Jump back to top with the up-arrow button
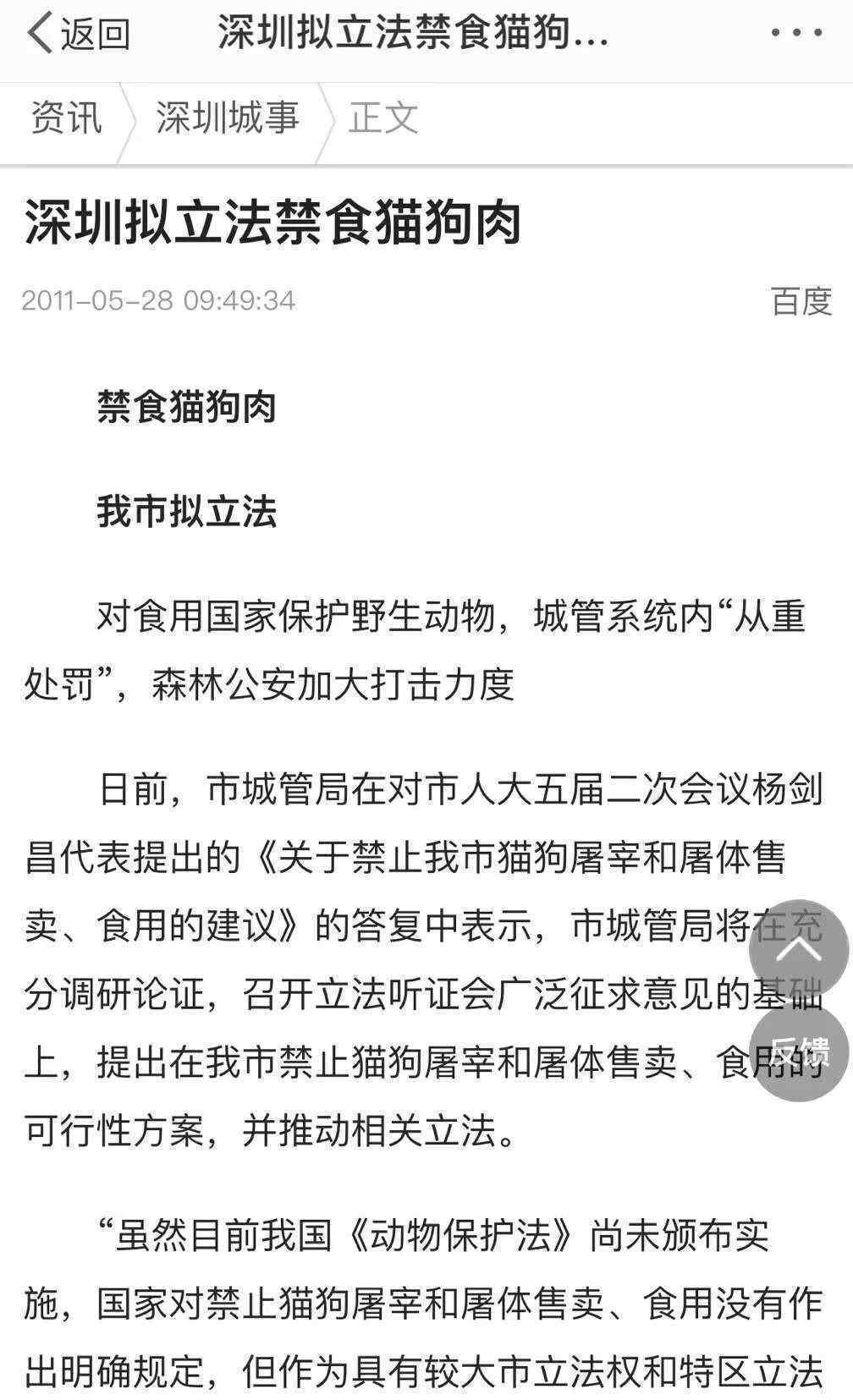This screenshot has width=853, height=1400. 799,949
